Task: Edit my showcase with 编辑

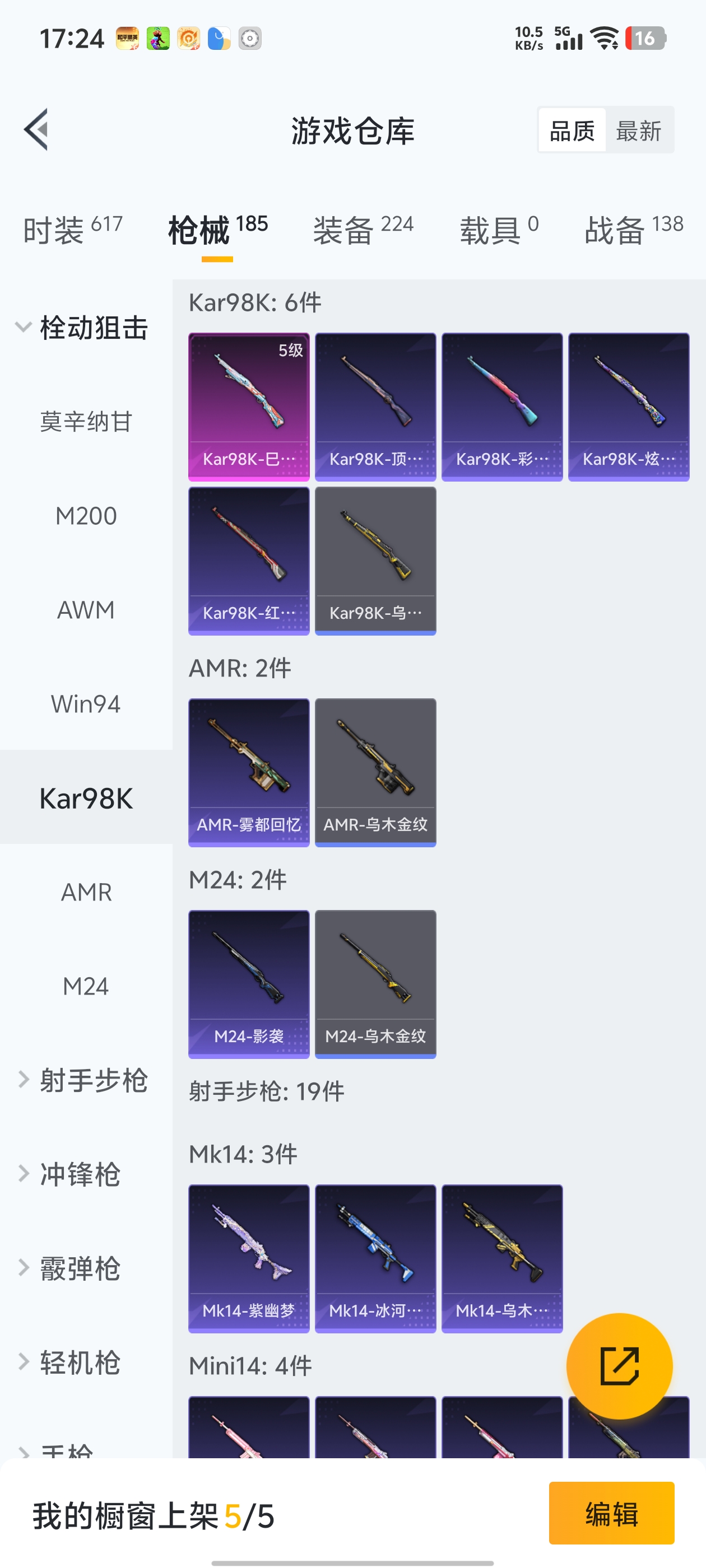Action: point(611,1513)
